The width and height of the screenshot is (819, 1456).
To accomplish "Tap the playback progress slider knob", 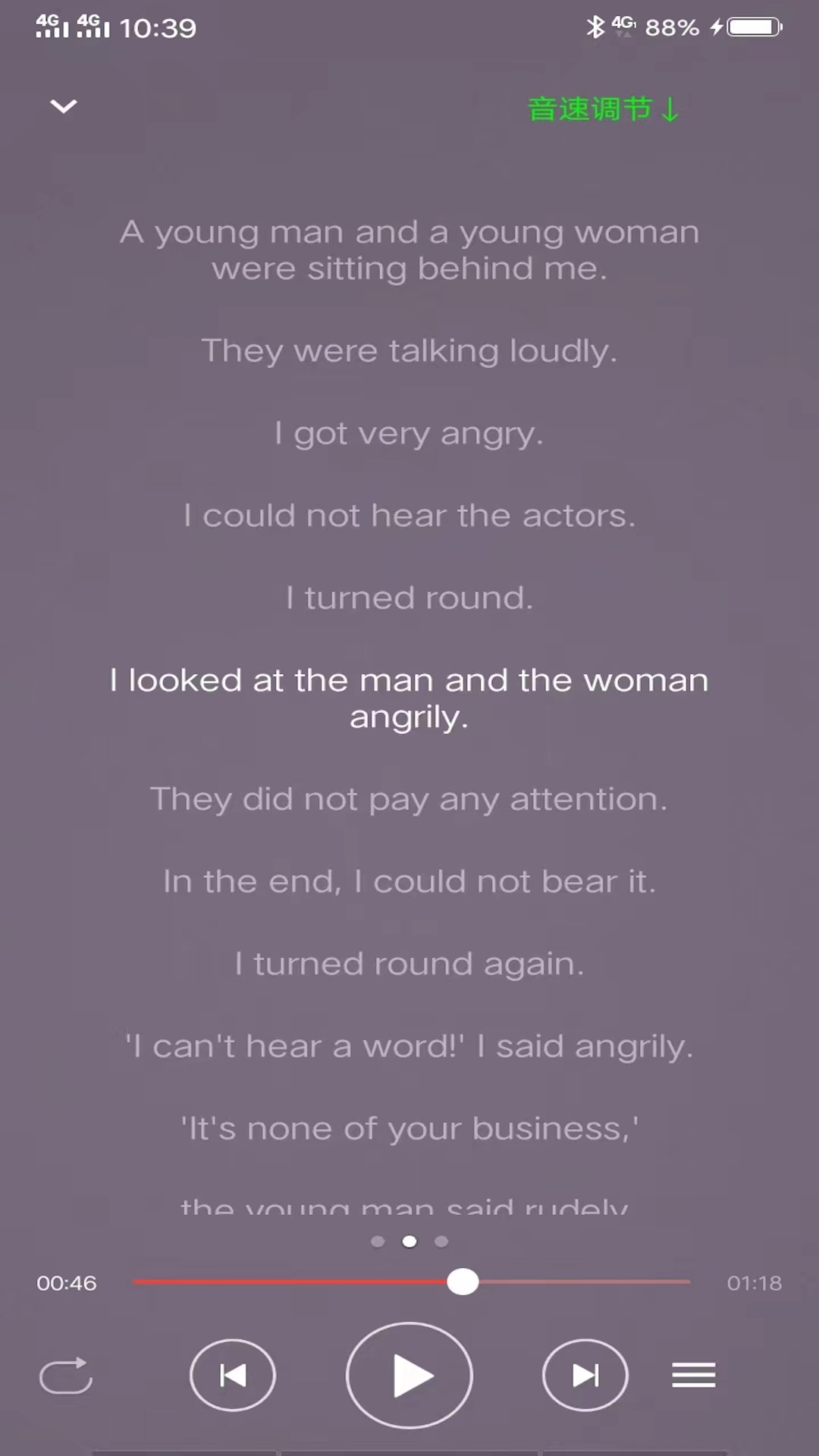I will point(463,1282).
